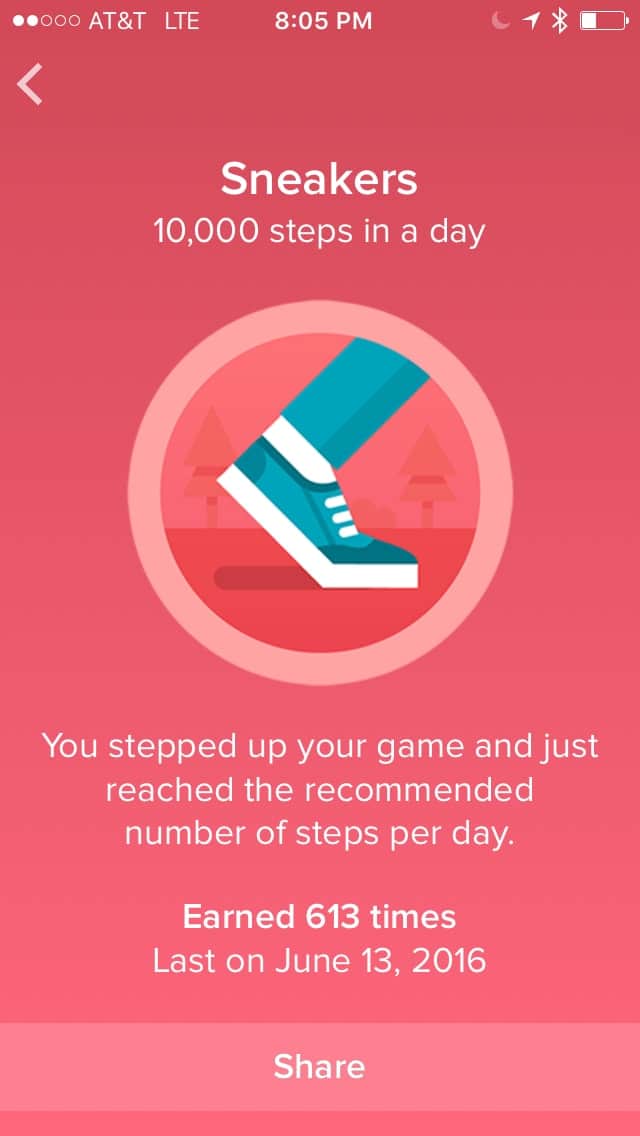Go back using the top-left arrow
Viewport: 640px width, 1136px height.
tap(30, 84)
